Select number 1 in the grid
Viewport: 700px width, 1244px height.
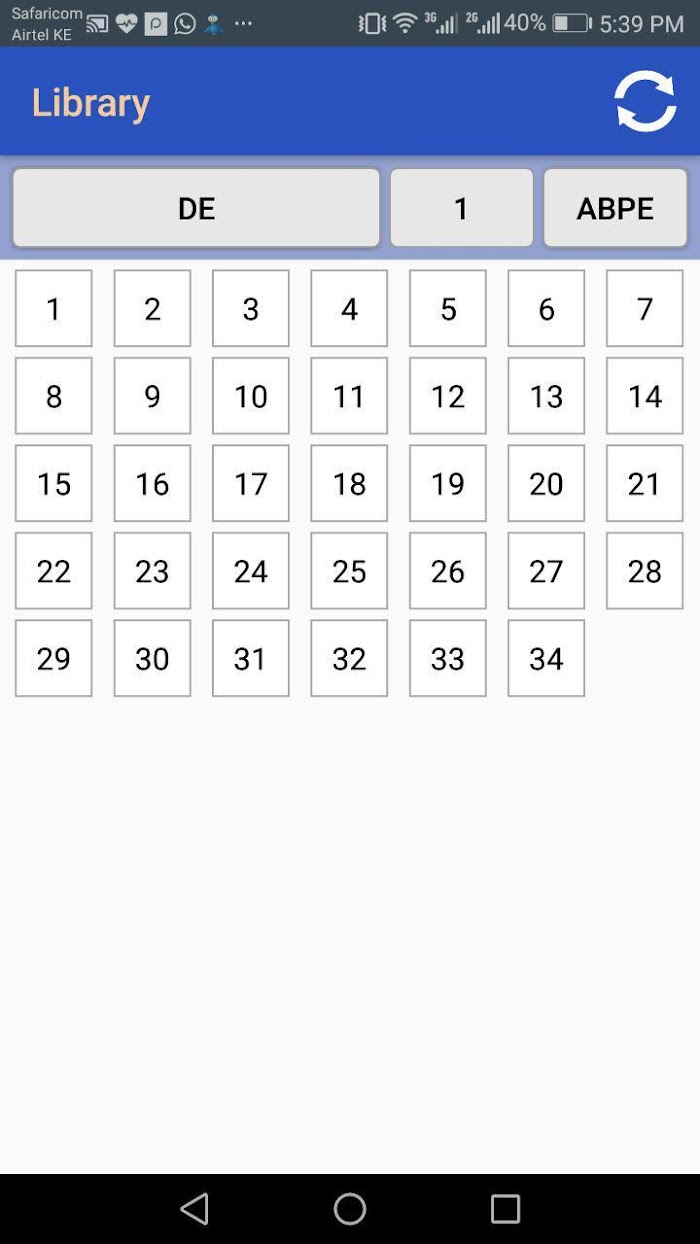coord(54,308)
